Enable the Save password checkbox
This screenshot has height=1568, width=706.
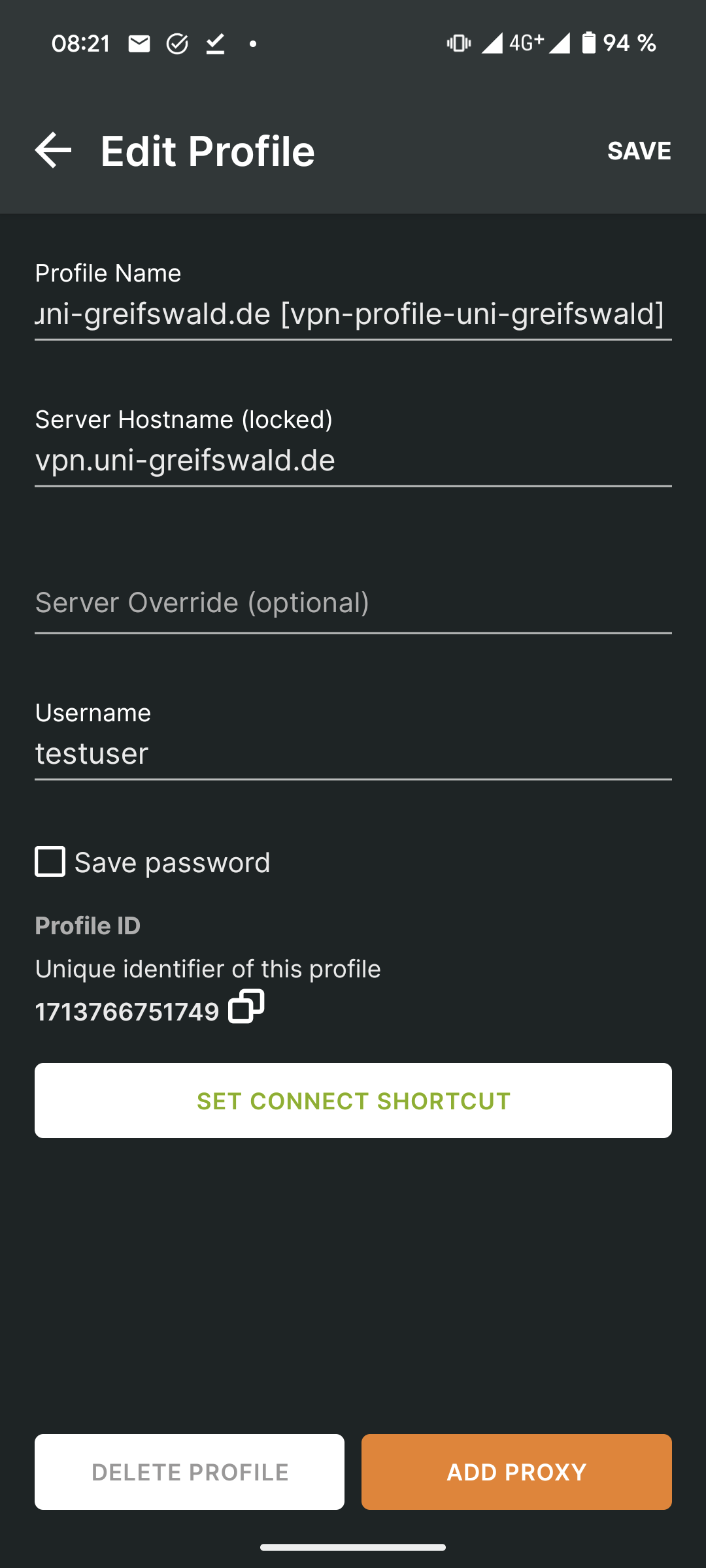click(50, 862)
